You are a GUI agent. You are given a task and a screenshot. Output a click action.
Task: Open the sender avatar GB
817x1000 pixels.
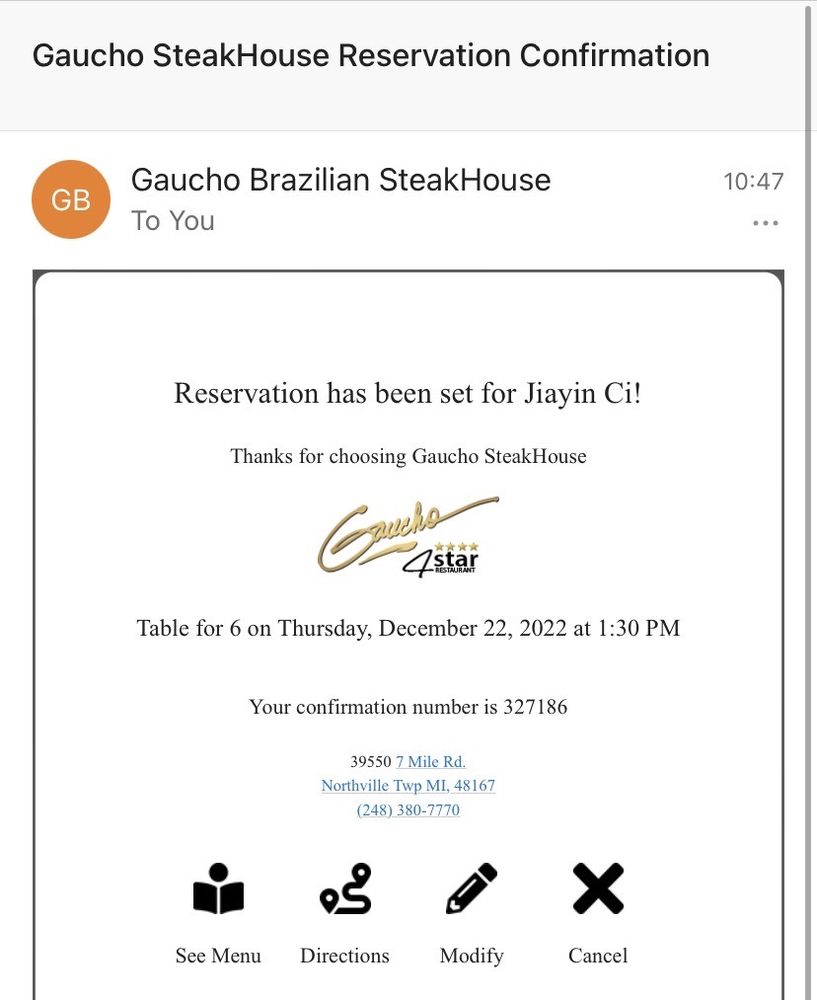point(70,199)
